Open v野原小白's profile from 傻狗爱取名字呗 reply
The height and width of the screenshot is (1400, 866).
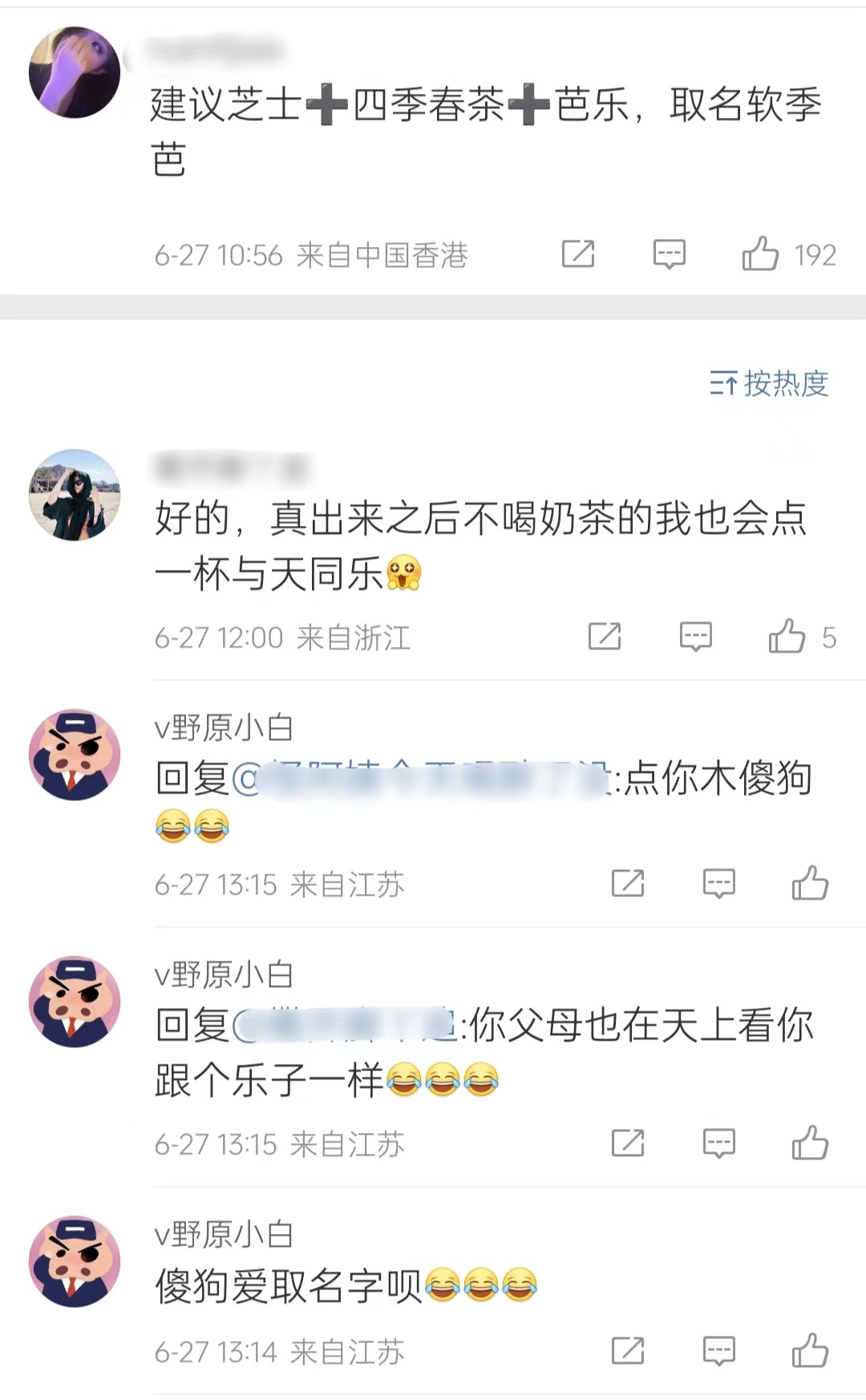pyautogui.click(x=75, y=1261)
